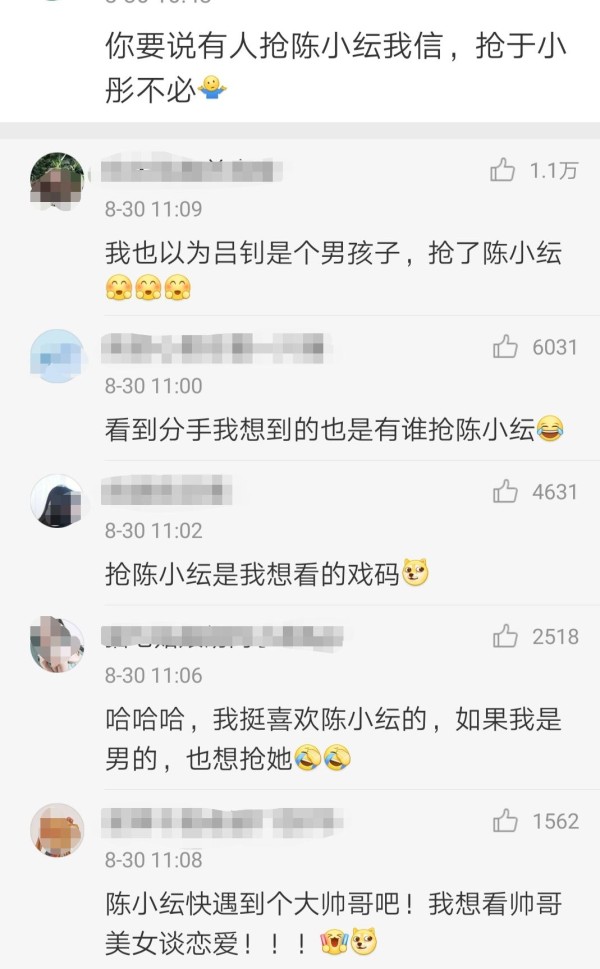Like the comment with 6031 likes

505,347
